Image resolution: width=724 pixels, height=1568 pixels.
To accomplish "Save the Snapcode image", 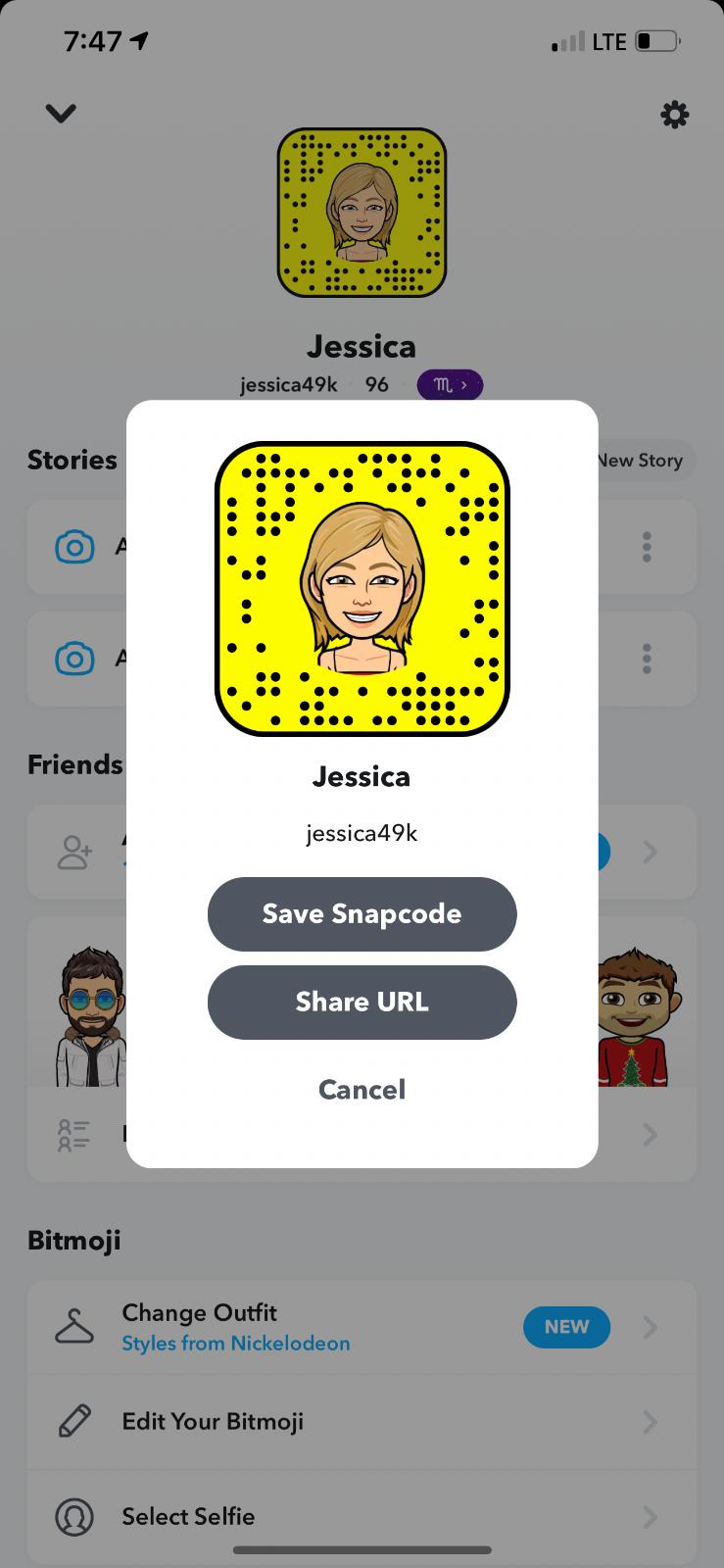I will 362,913.
